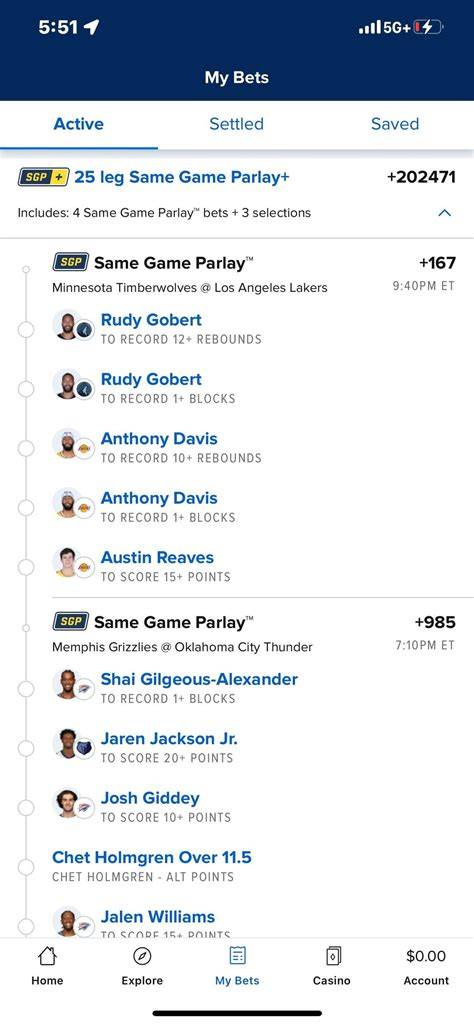Switch to the Saved tab
The height and width of the screenshot is (1025, 474).
(x=395, y=124)
